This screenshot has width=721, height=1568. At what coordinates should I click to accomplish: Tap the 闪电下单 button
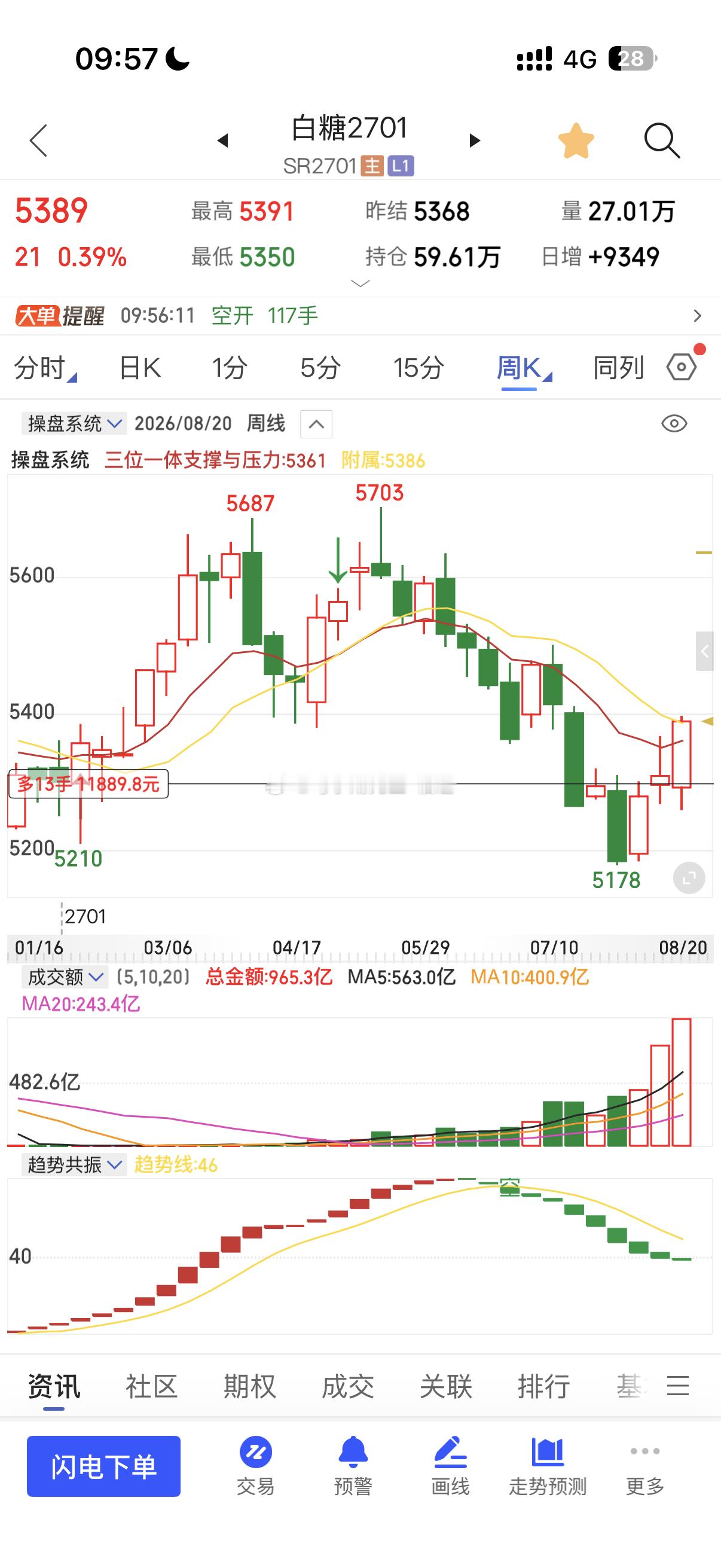click(x=103, y=1466)
